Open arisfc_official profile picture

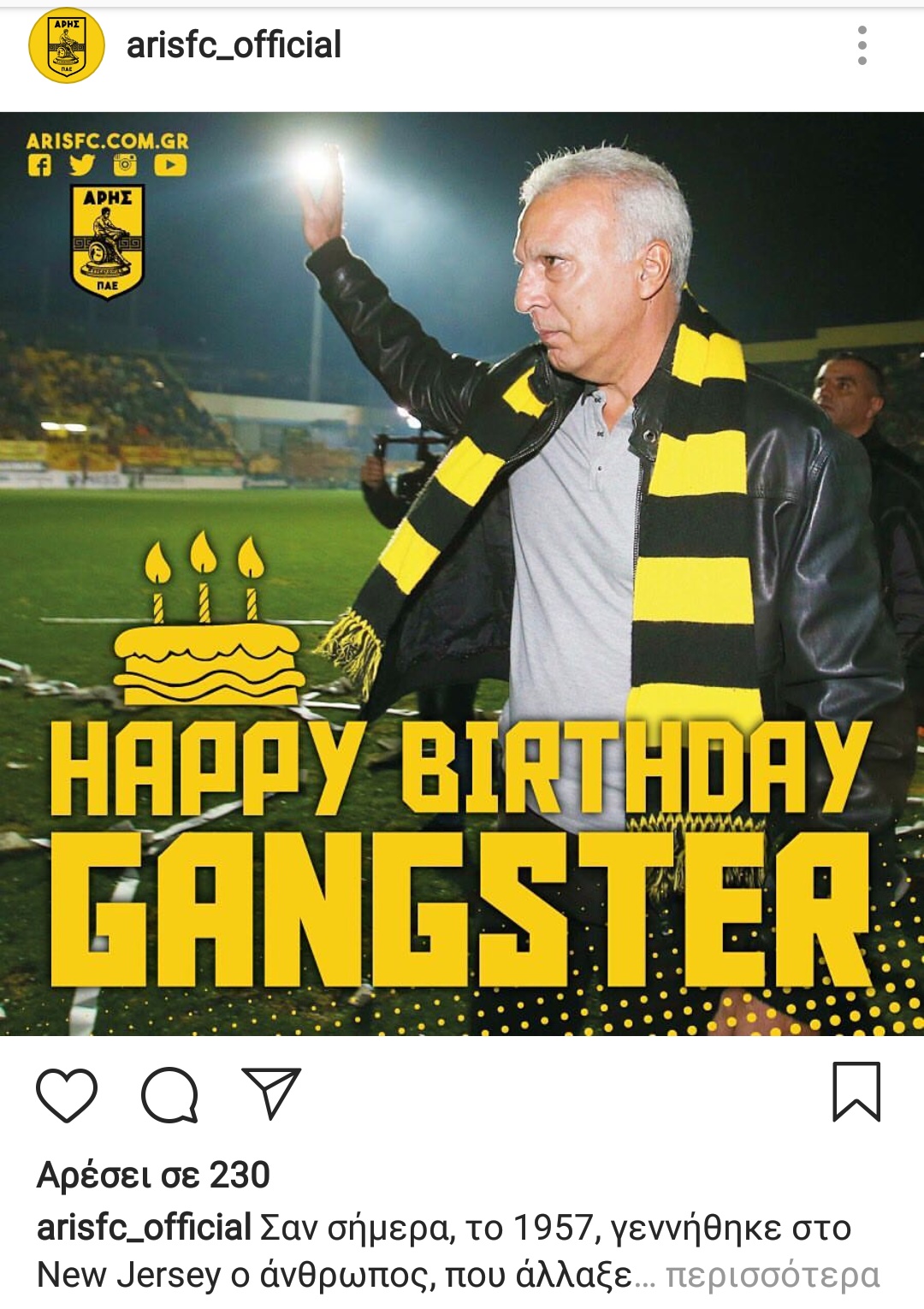click(67, 45)
